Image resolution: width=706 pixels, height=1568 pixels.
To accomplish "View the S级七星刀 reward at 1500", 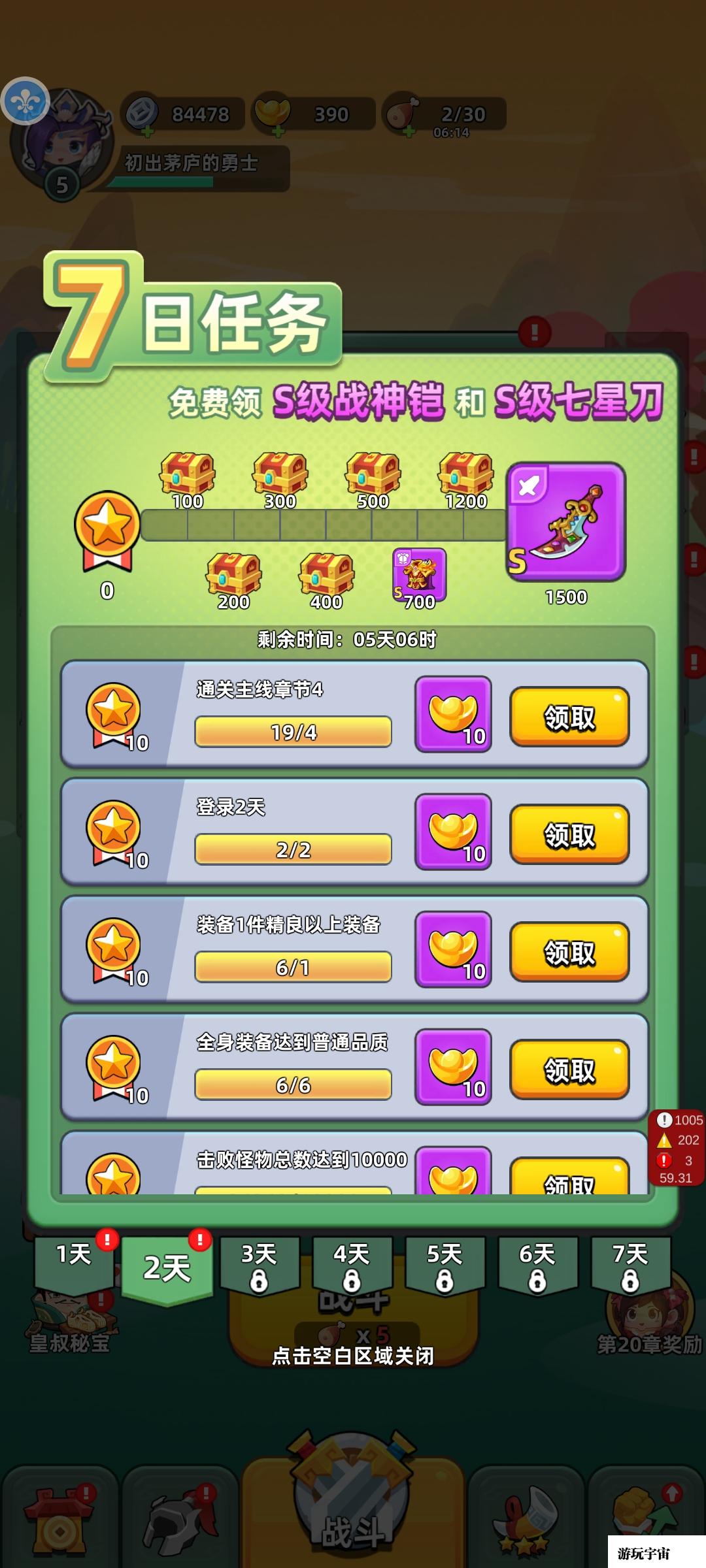I will point(566,521).
